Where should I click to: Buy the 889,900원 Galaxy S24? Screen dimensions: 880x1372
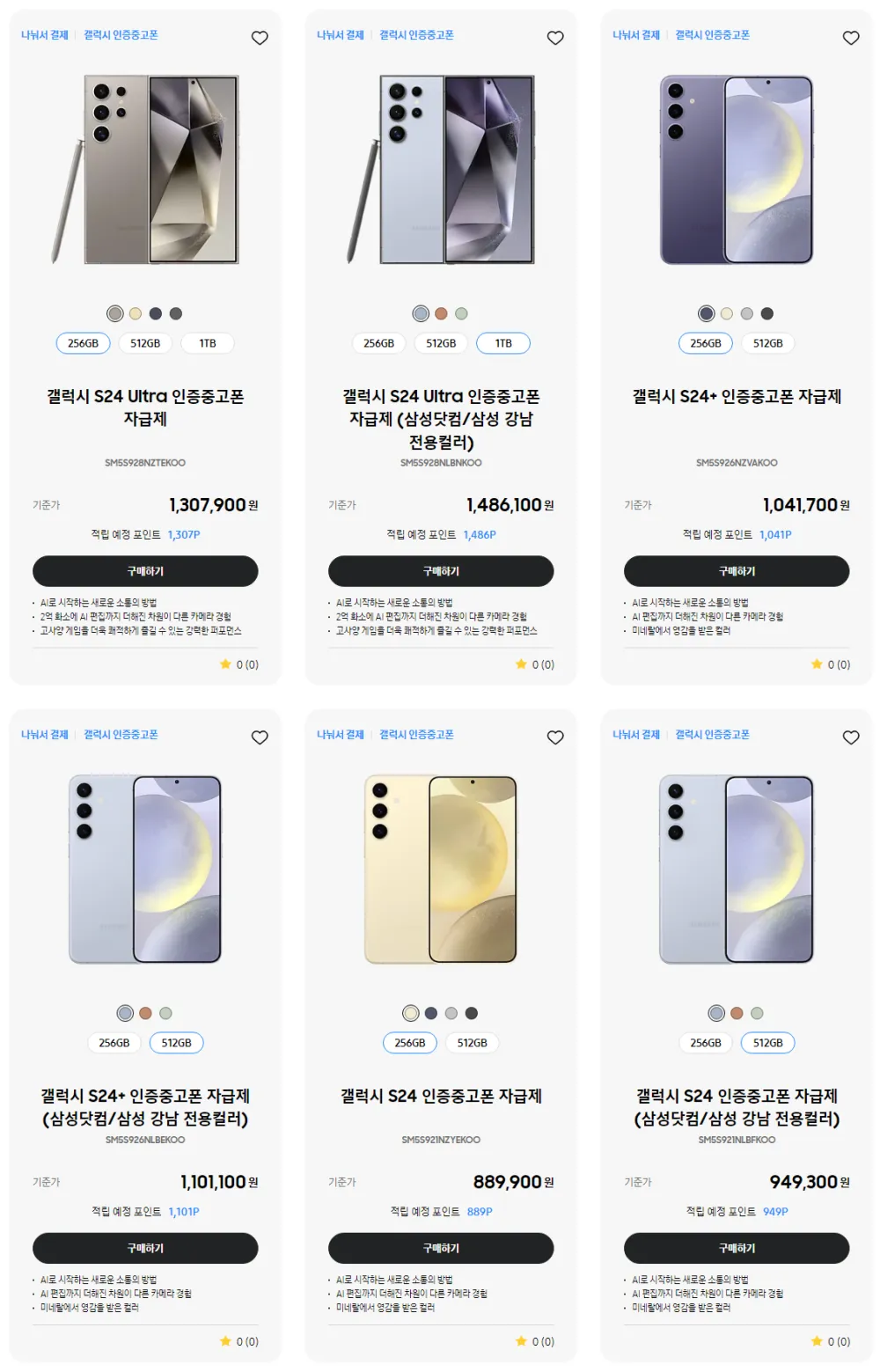coord(441,1248)
